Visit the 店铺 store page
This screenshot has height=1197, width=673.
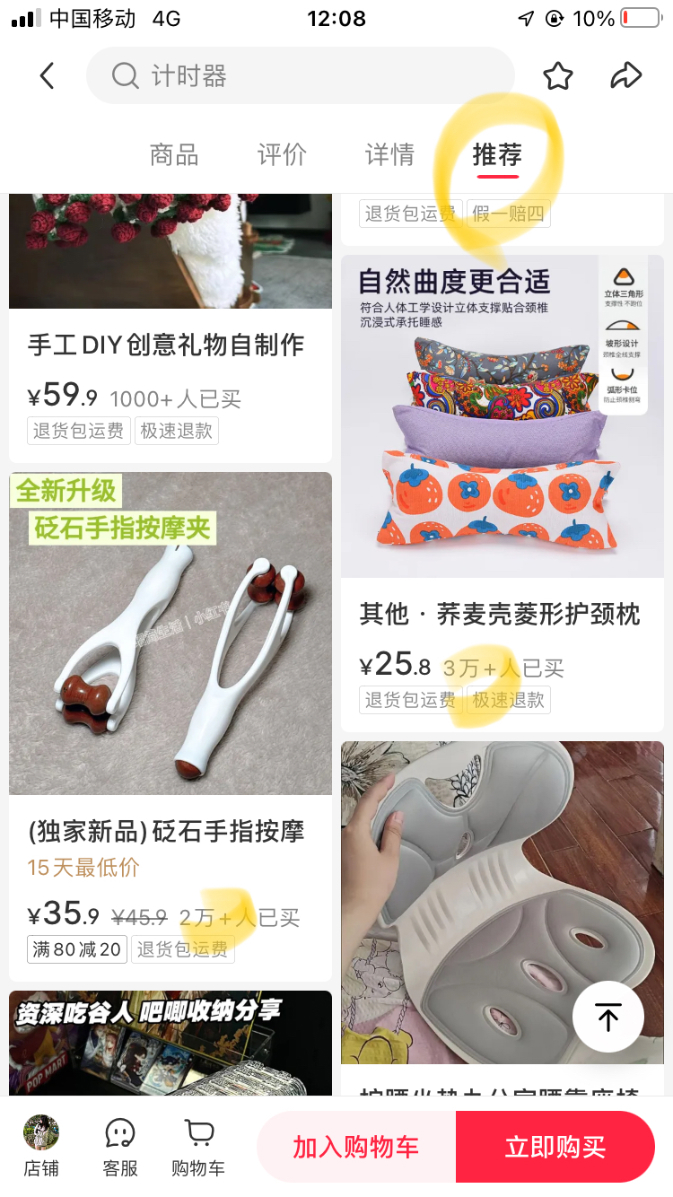(x=41, y=1146)
